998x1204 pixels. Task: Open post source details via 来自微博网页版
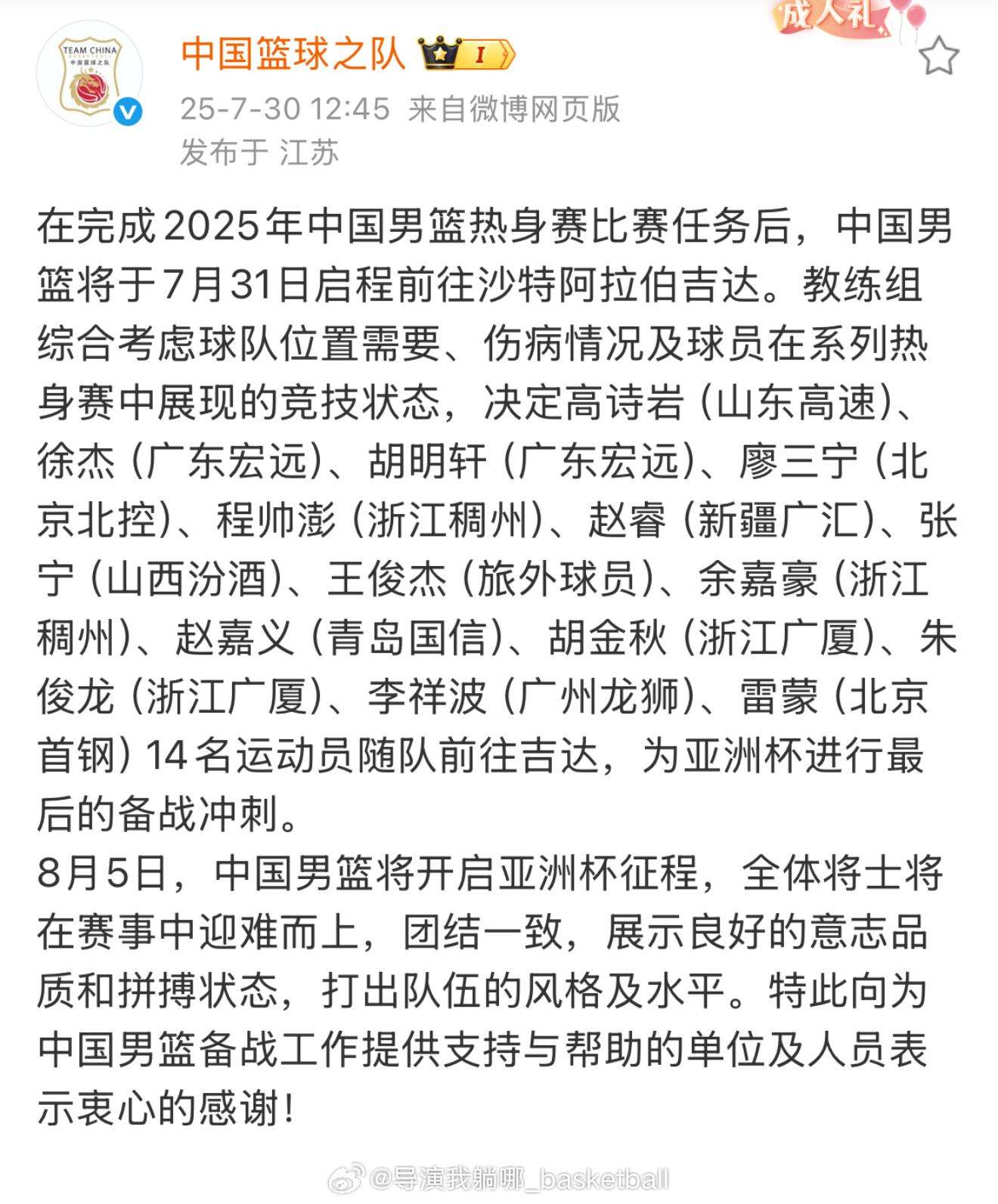pos(513,110)
